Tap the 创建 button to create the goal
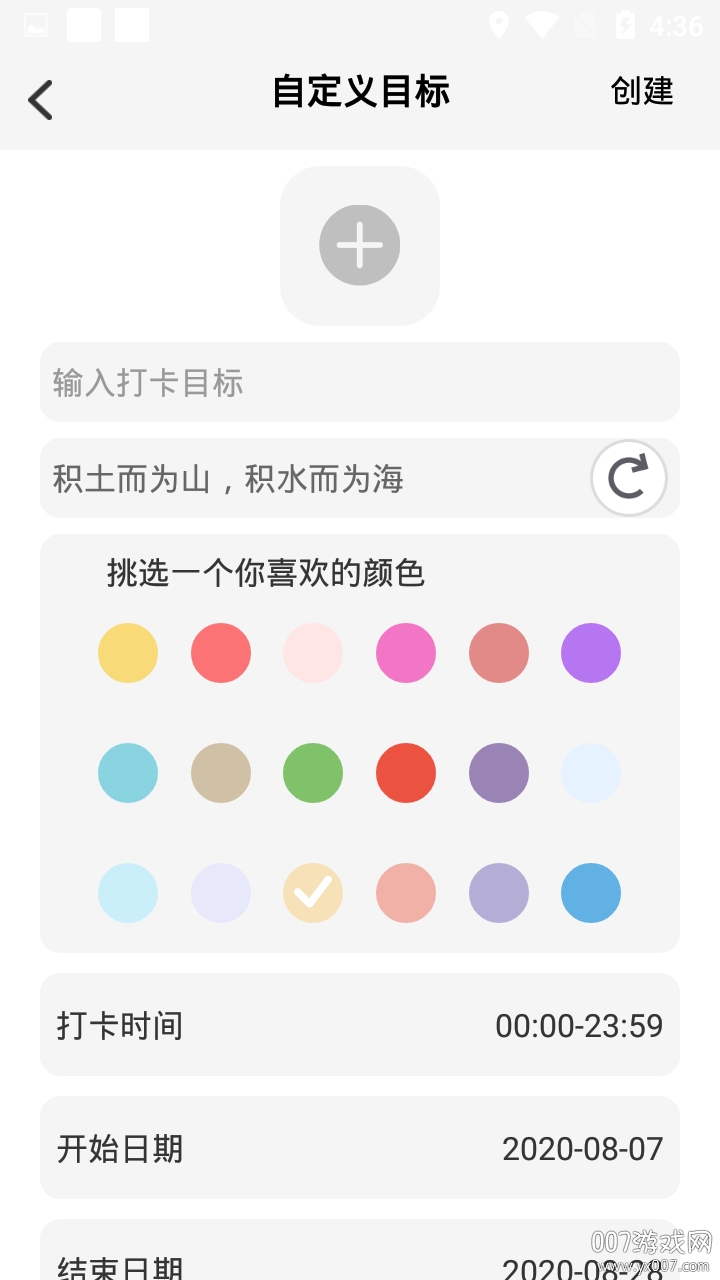 coord(643,92)
